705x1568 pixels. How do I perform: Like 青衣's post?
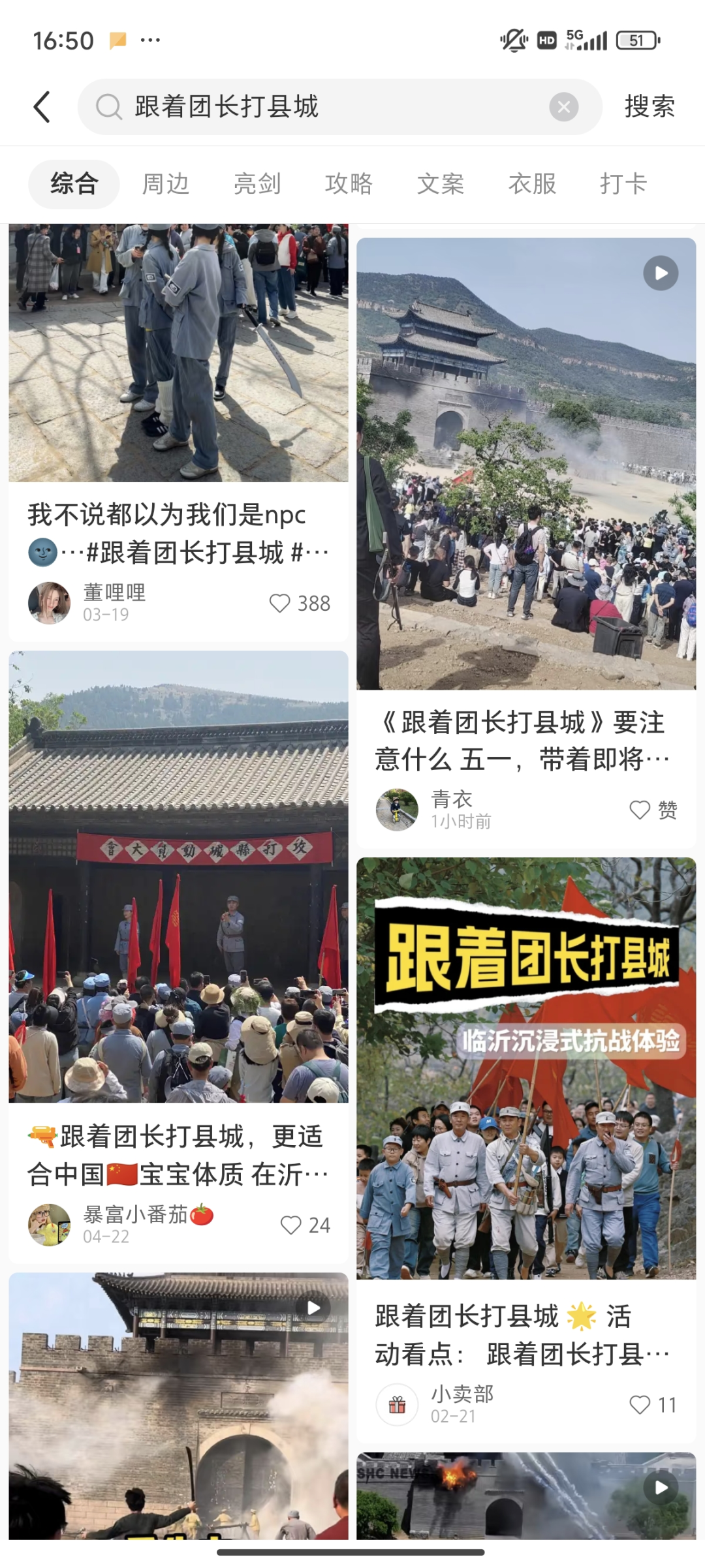pyautogui.click(x=640, y=810)
